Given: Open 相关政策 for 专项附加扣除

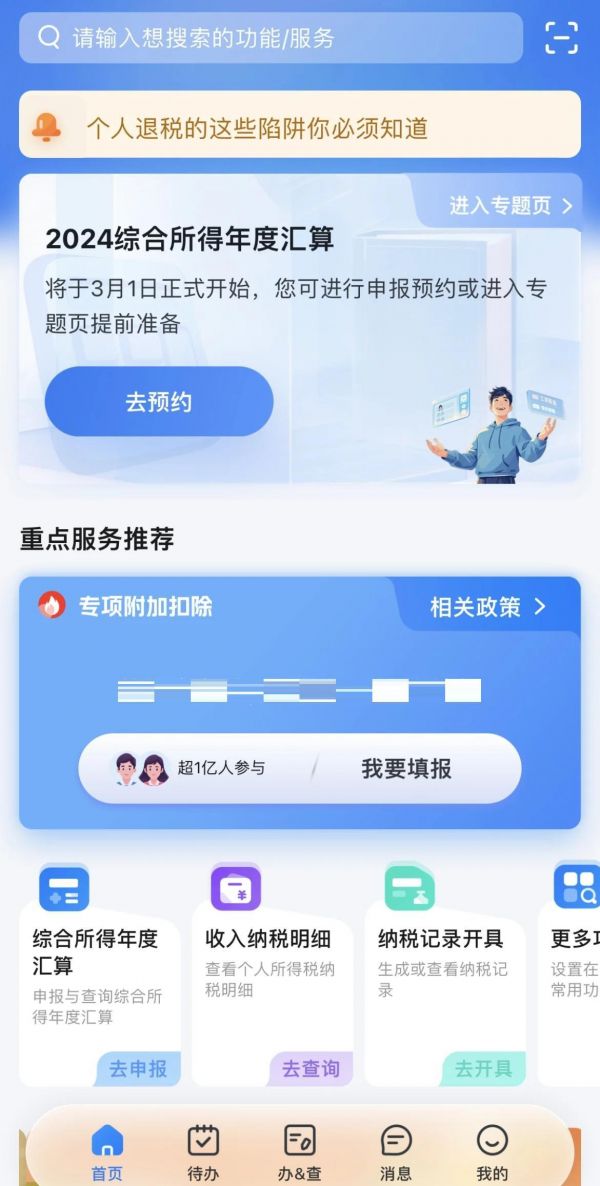Looking at the screenshot, I should point(488,607).
